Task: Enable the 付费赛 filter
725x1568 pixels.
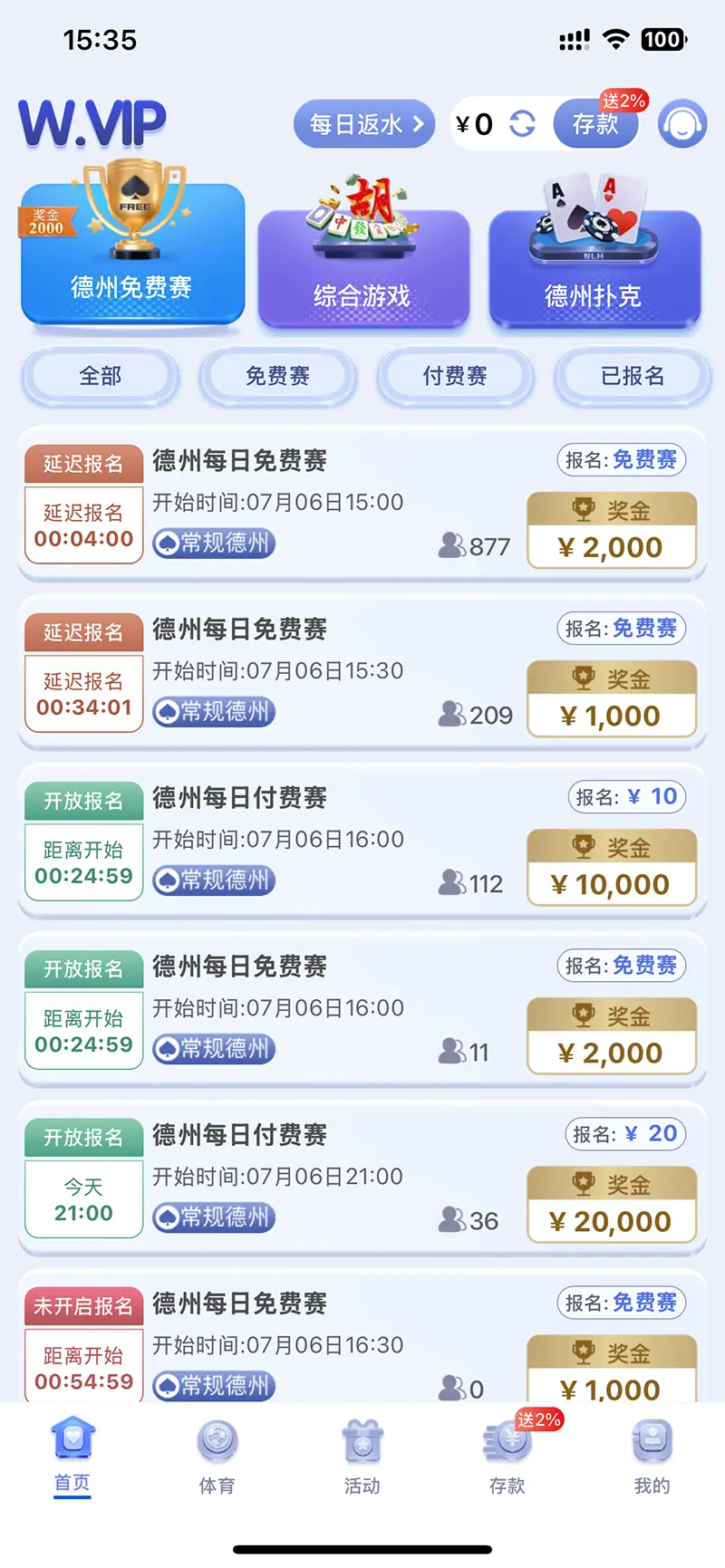Action: point(456,377)
